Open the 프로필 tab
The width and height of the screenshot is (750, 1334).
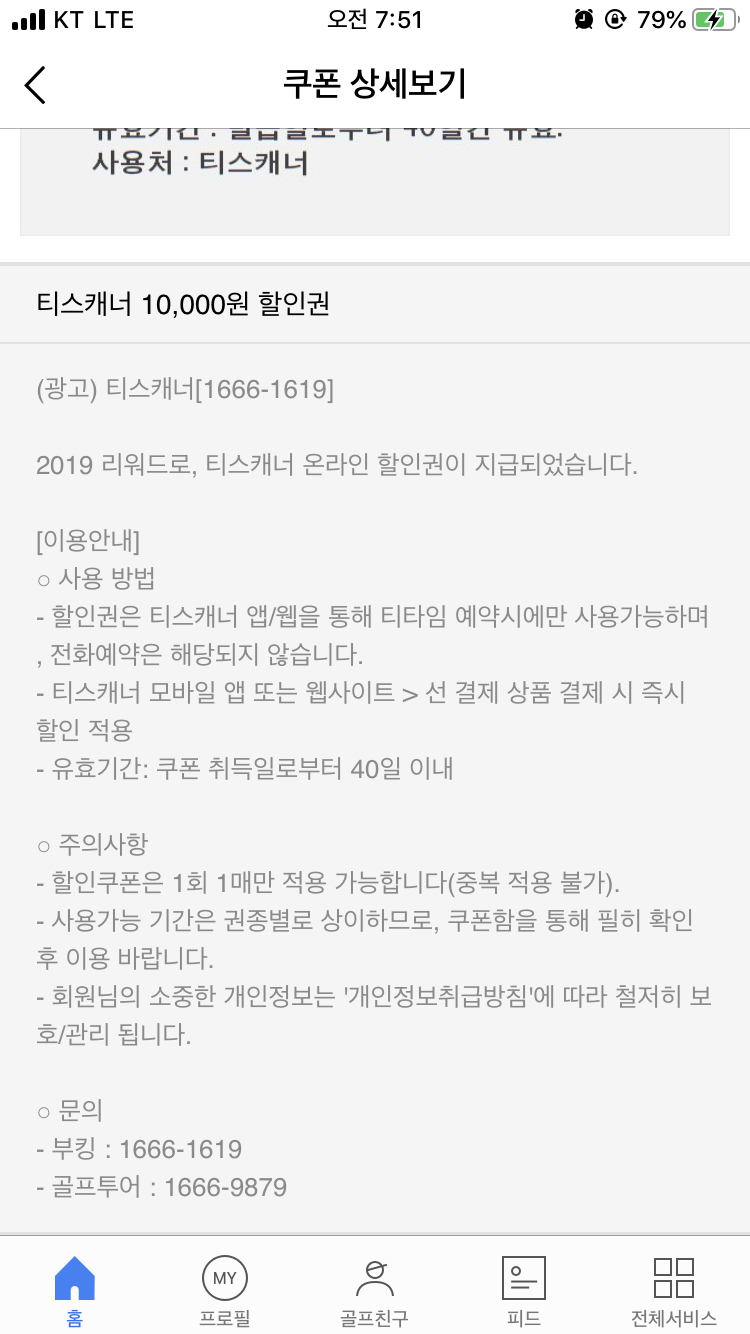pos(225,1290)
